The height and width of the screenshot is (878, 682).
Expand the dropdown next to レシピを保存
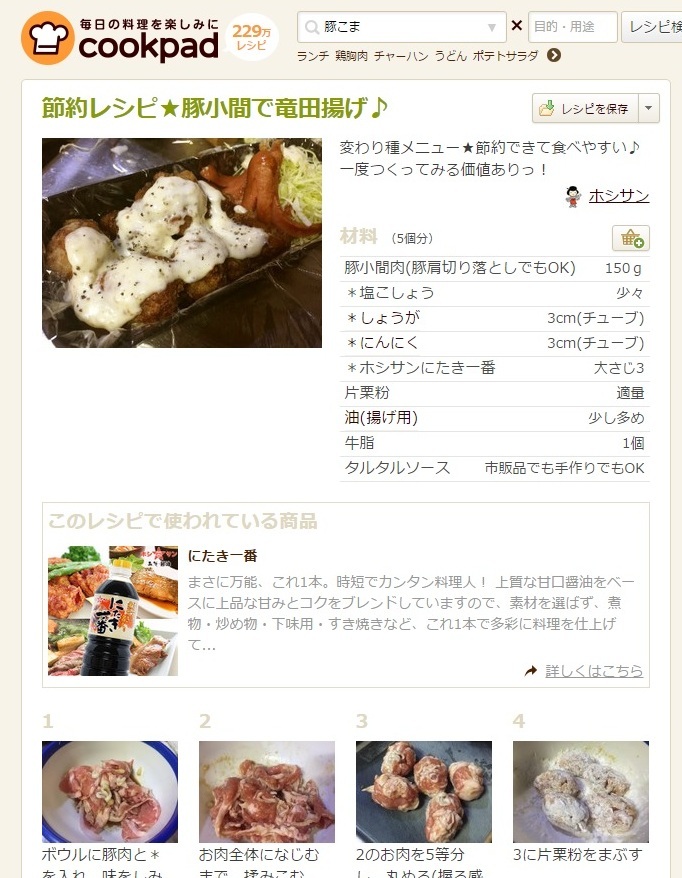[649, 108]
